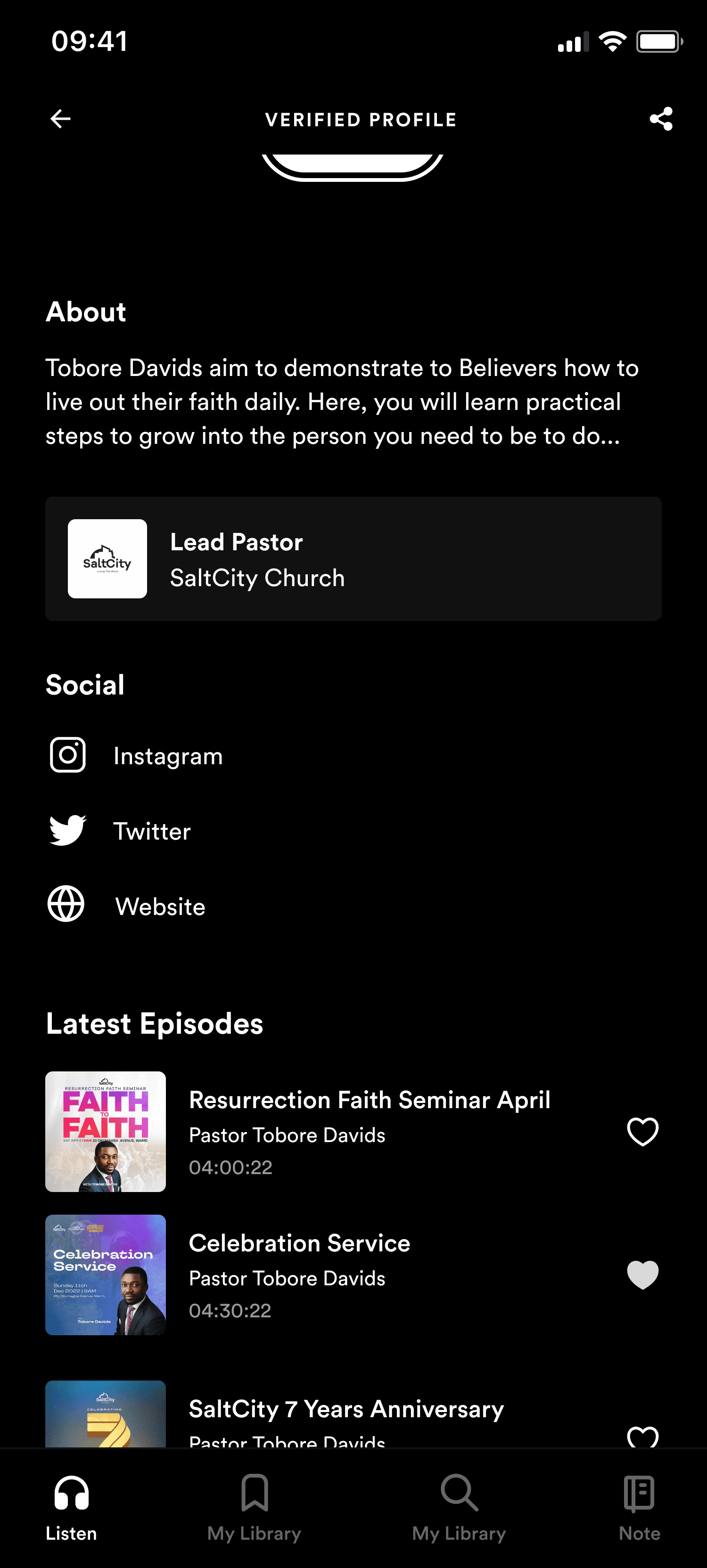This screenshot has width=707, height=1568.
Task: Like the Resurrection Faith Seminar April episode
Action: 642,1132
